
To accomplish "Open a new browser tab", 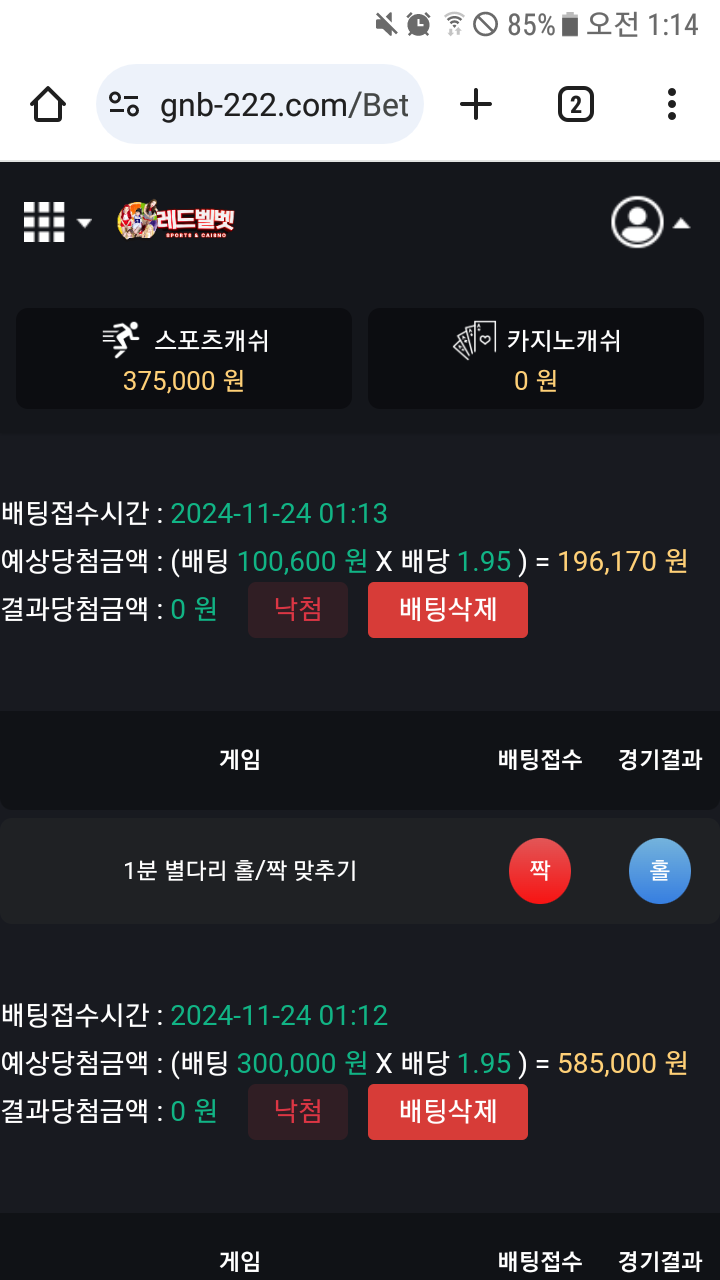I will coord(476,104).
